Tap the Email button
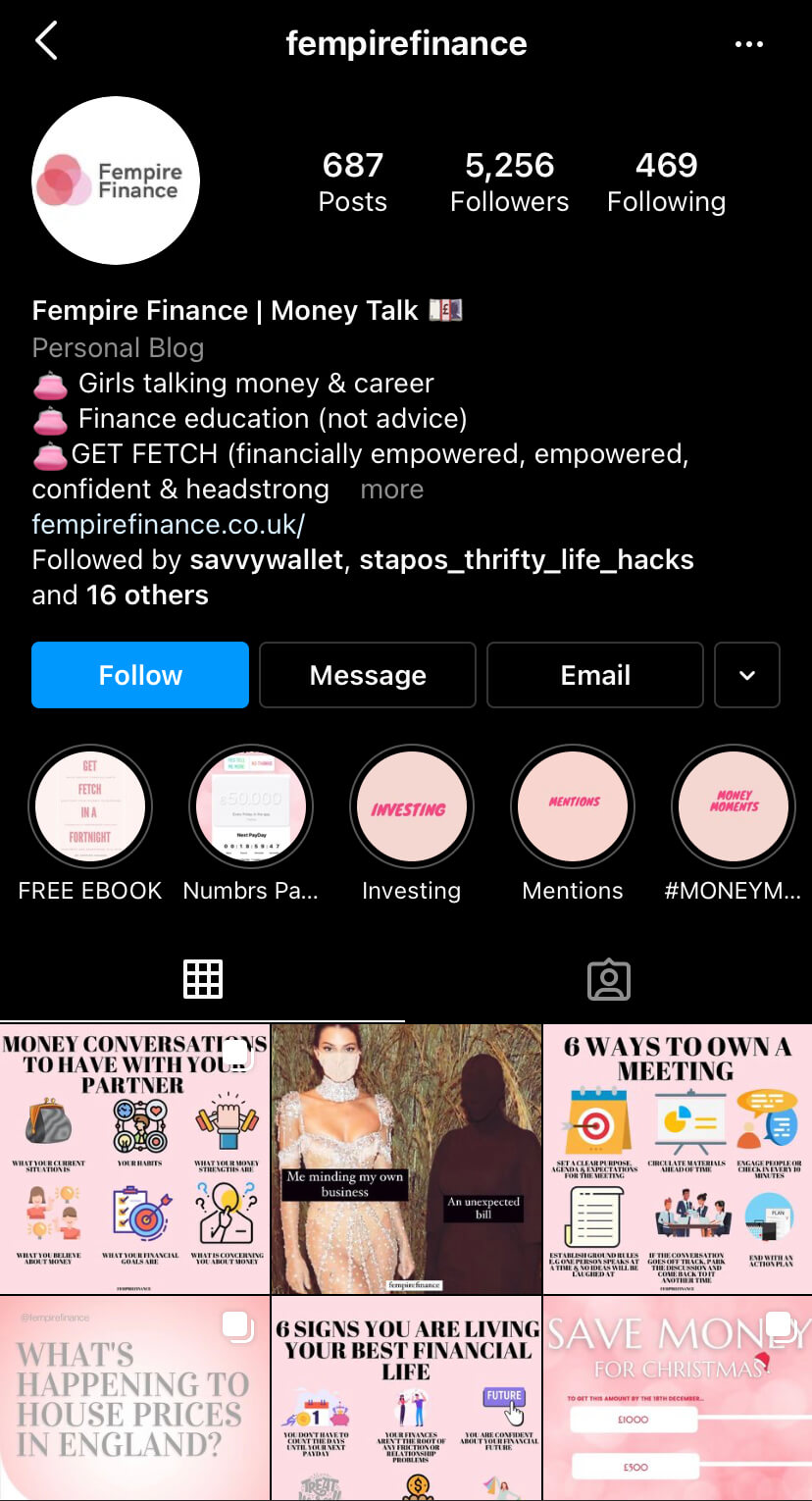 [x=595, y=675]
